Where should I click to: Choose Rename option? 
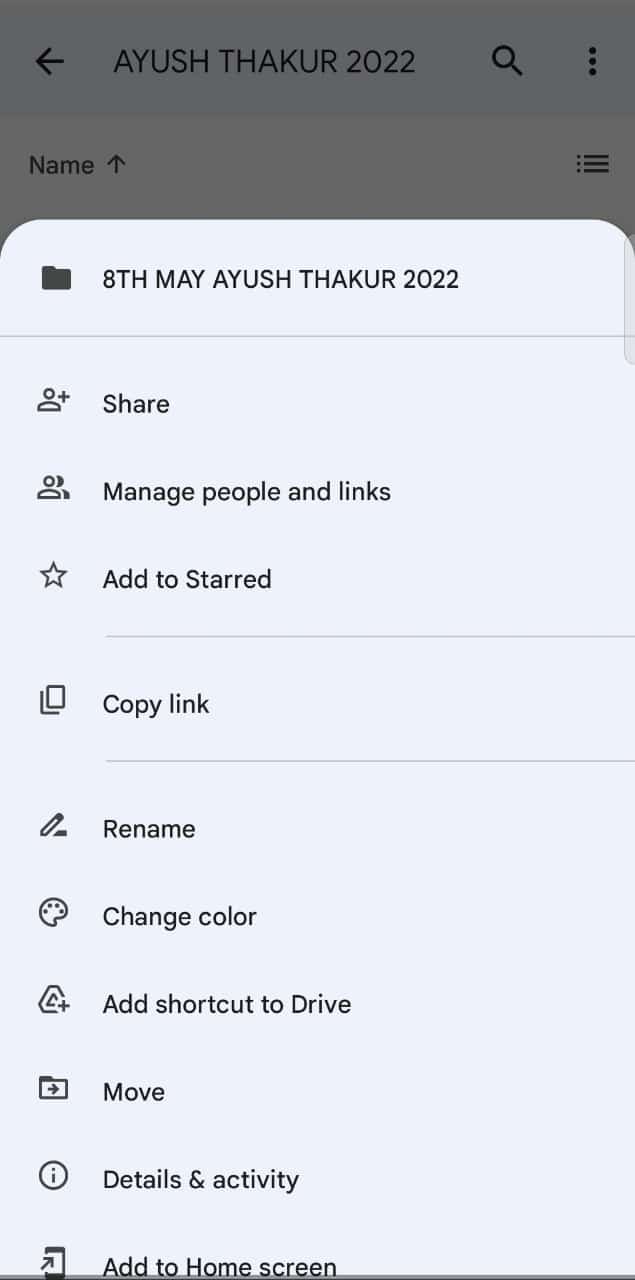click(317, 829)
